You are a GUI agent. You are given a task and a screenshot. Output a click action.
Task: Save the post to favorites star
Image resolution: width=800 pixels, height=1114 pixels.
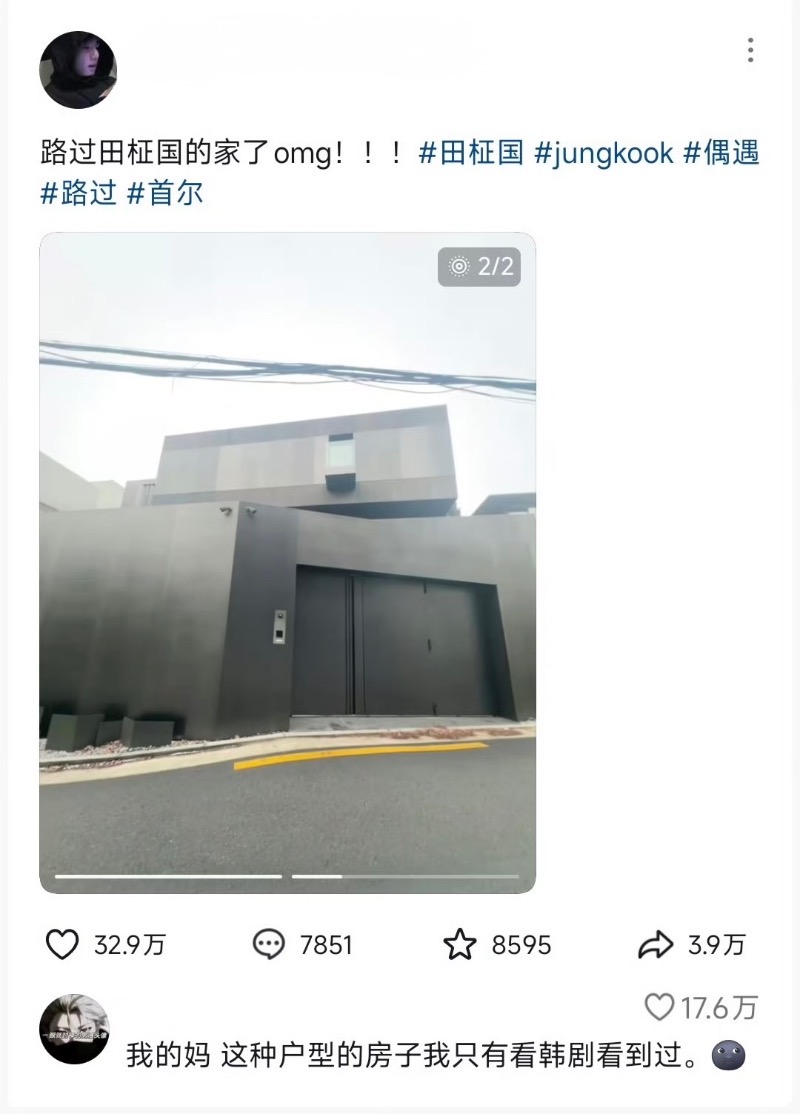click(x=460, y=944)
